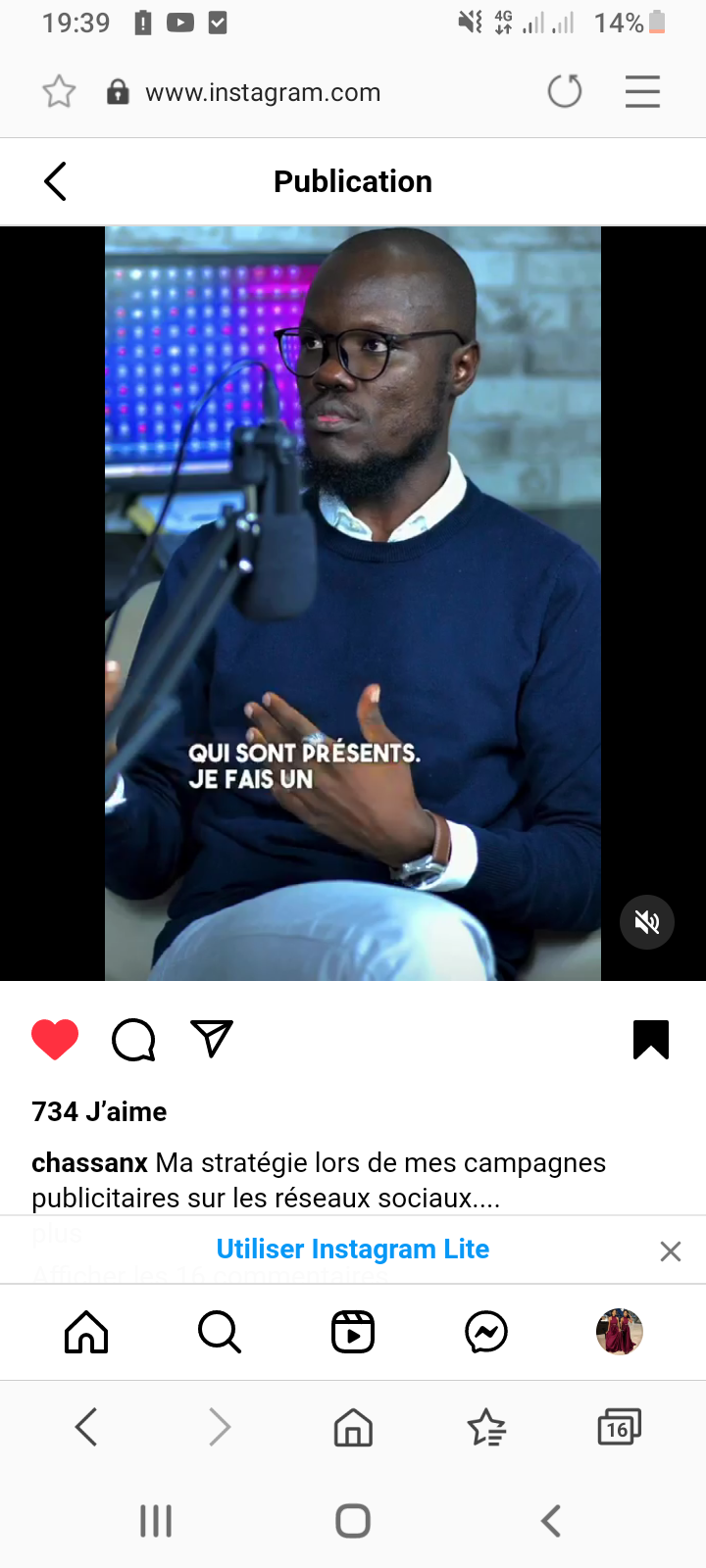706x1568 pixels.
Task: Add this page to browser bookmarks star
Action: 59,92
